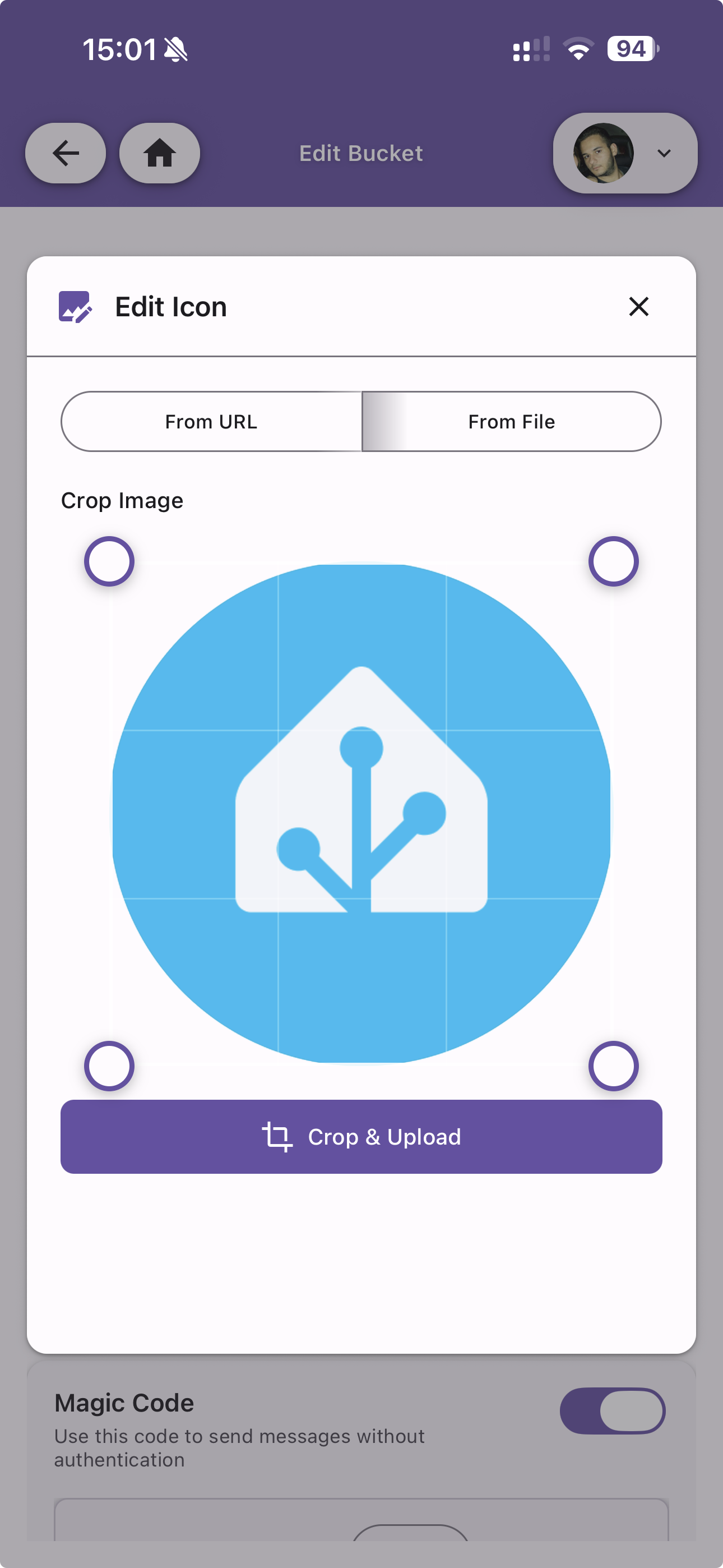Select the From File option

[x=511, y=421]
